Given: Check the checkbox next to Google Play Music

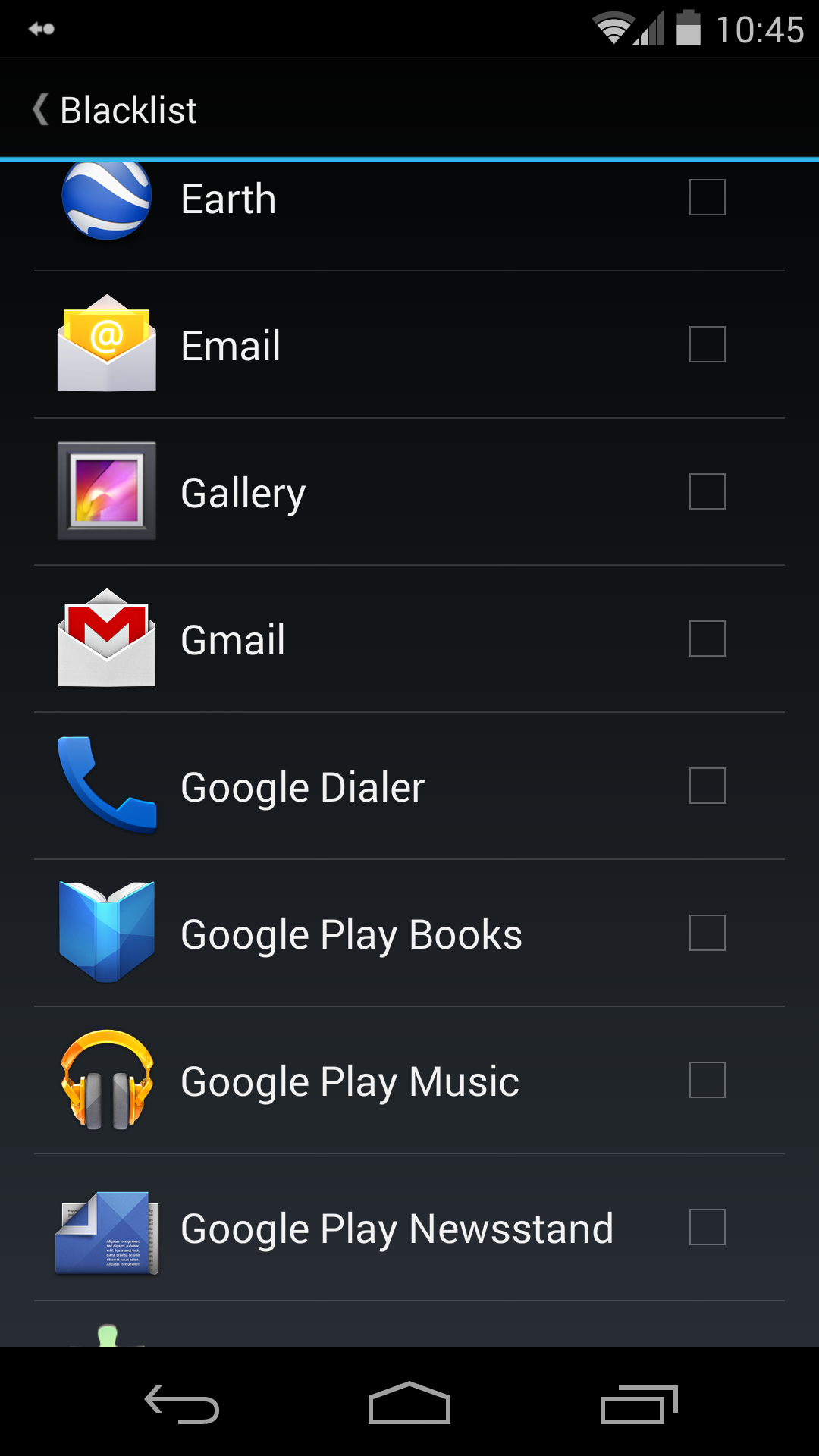Looking at the screenshot, I should (707, 1080).
